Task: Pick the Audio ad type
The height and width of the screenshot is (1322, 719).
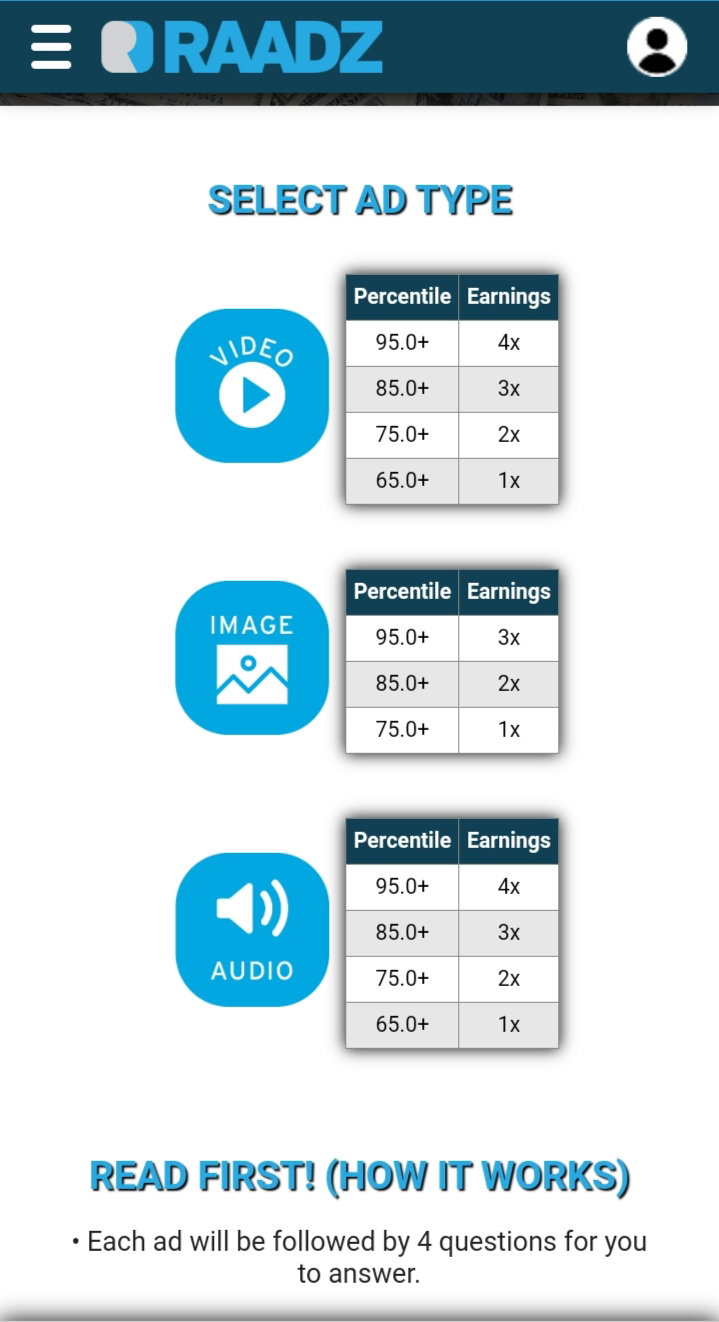Action: [252, 929]
